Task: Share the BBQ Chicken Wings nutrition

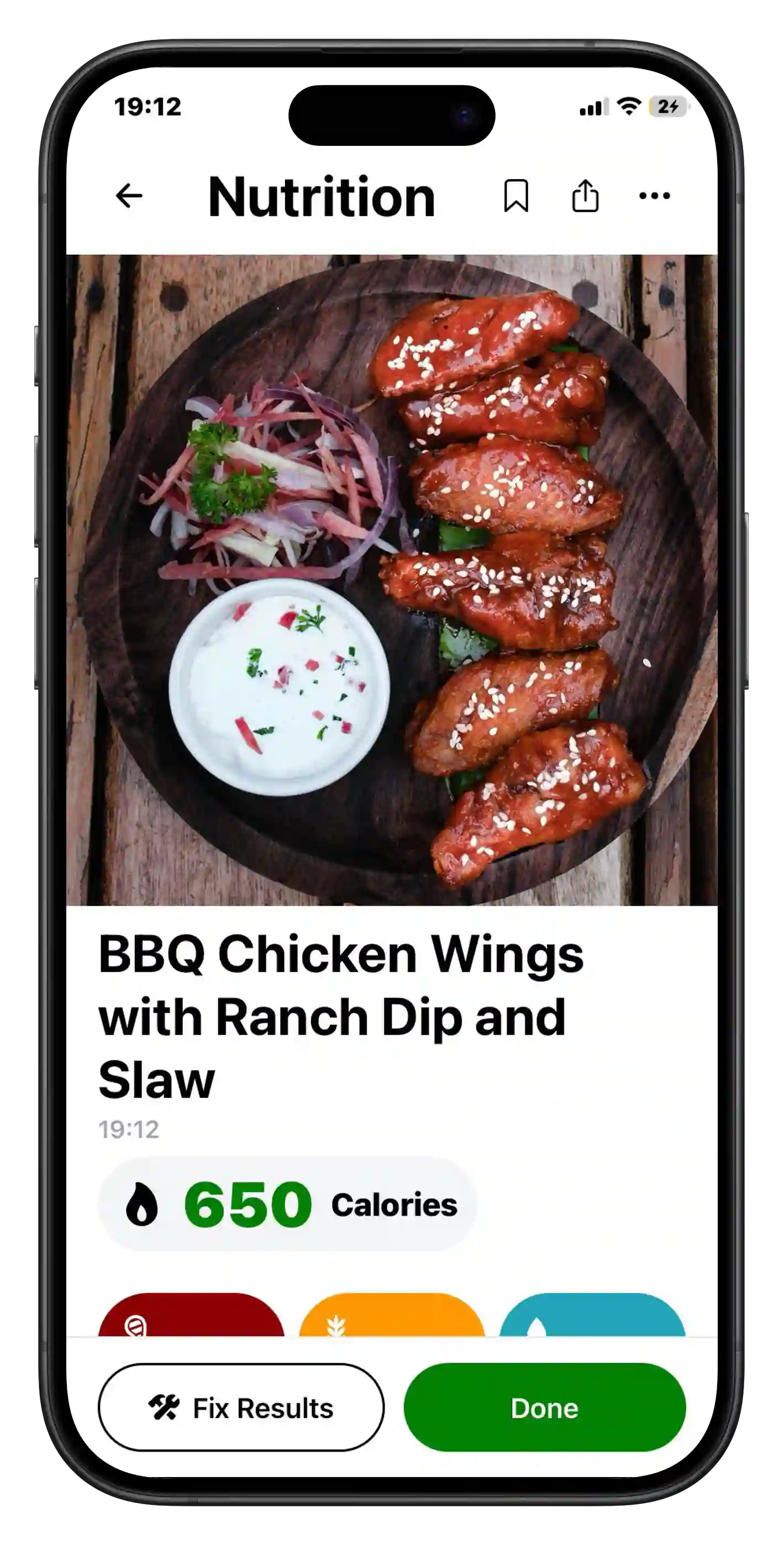Action: point(585,196)
